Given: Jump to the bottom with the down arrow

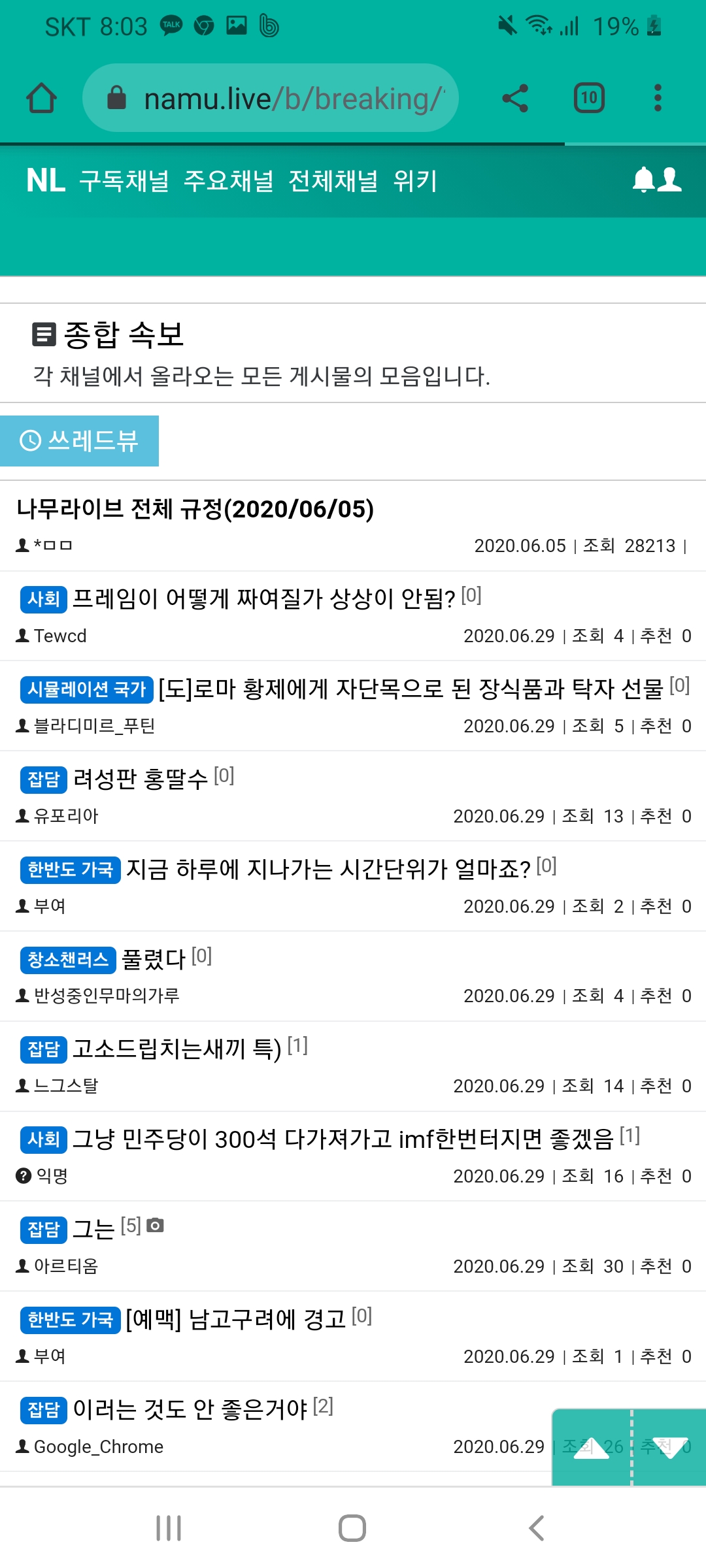Looking at the screenshot, I should click(670, 1448).
